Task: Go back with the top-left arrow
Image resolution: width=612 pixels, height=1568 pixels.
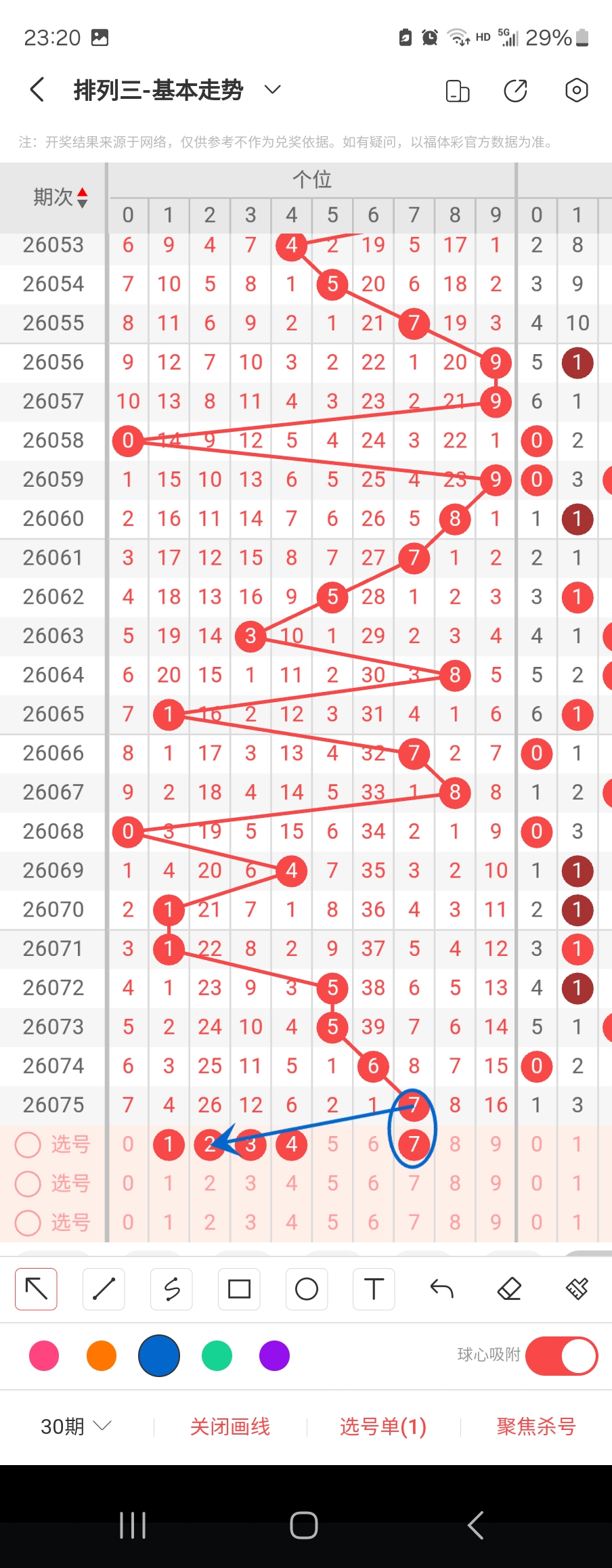Action: [37, 90]
